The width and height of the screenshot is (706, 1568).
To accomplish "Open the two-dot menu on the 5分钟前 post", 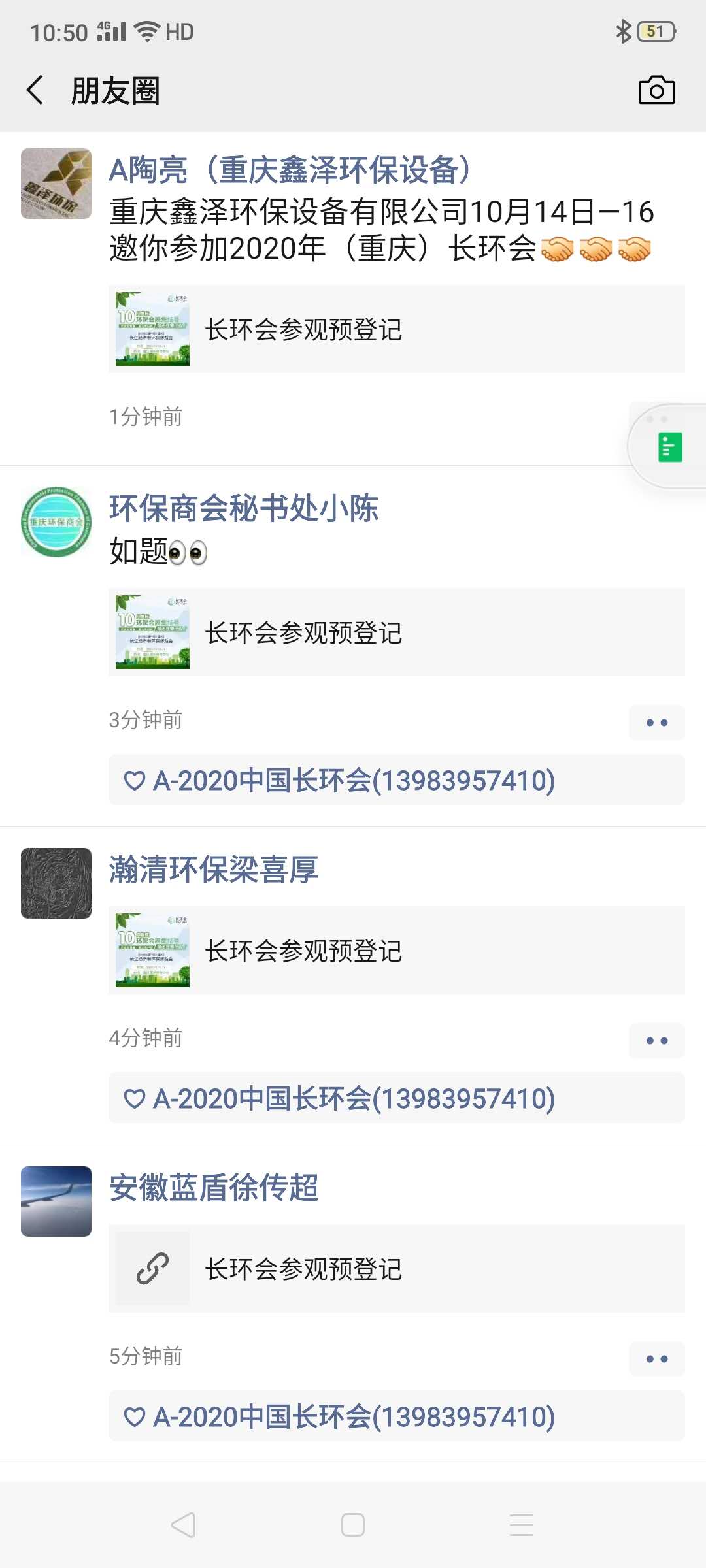I will (x=657, y=1359).
